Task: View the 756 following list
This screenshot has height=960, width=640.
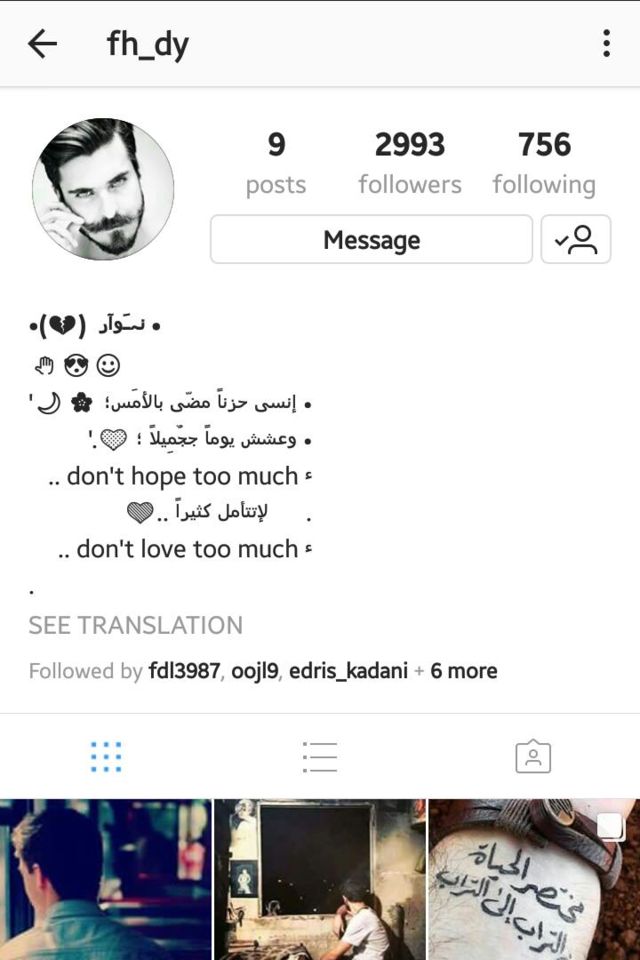Action: coord(544,162)
